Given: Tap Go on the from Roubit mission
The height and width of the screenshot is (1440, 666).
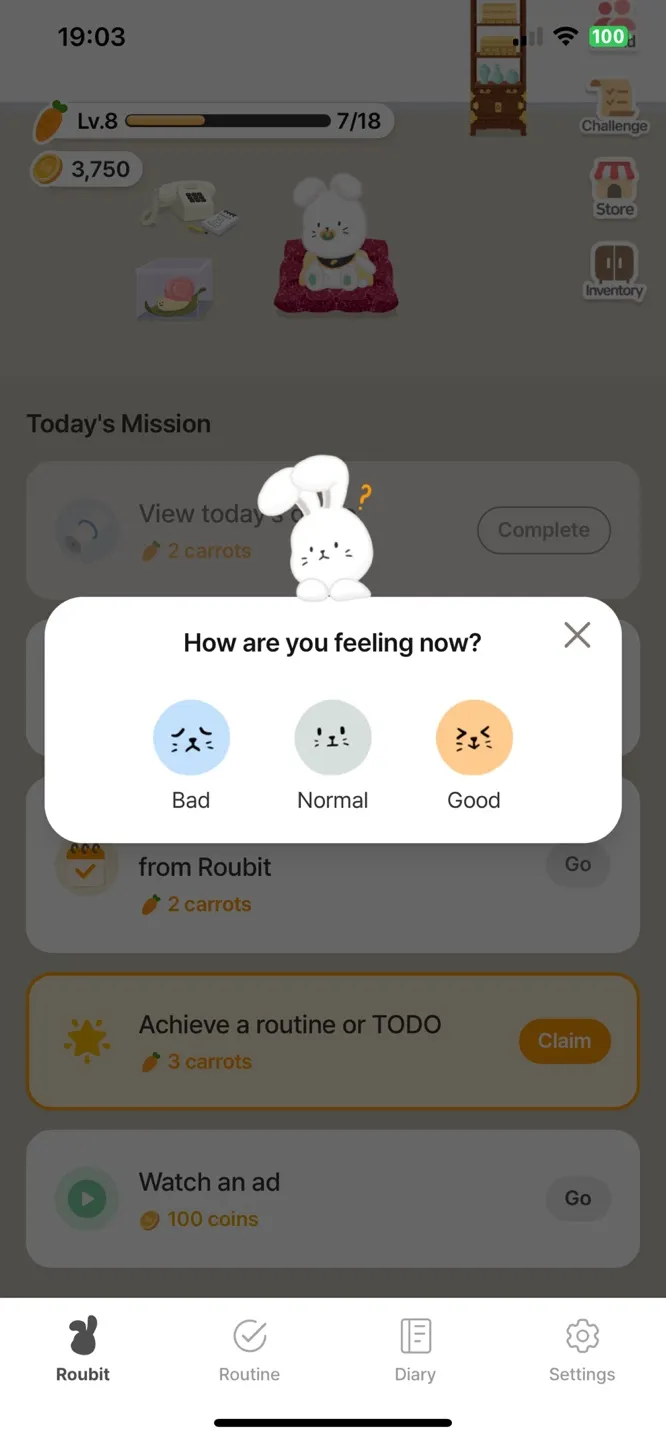Looking at the screenshot, I should [577, 864].
